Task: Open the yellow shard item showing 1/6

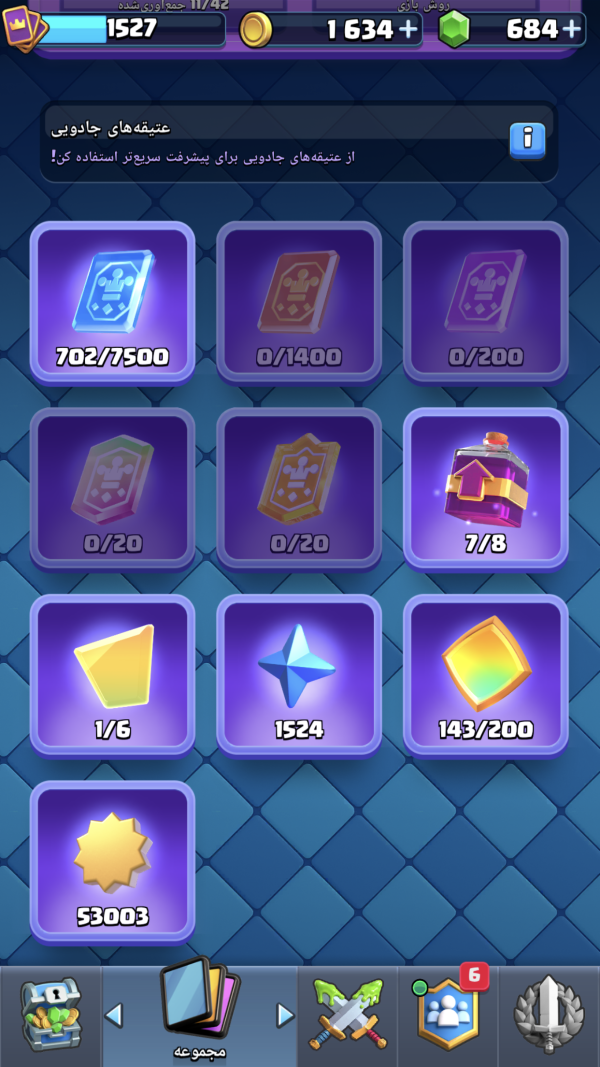Action: click(x=112, y=676)
